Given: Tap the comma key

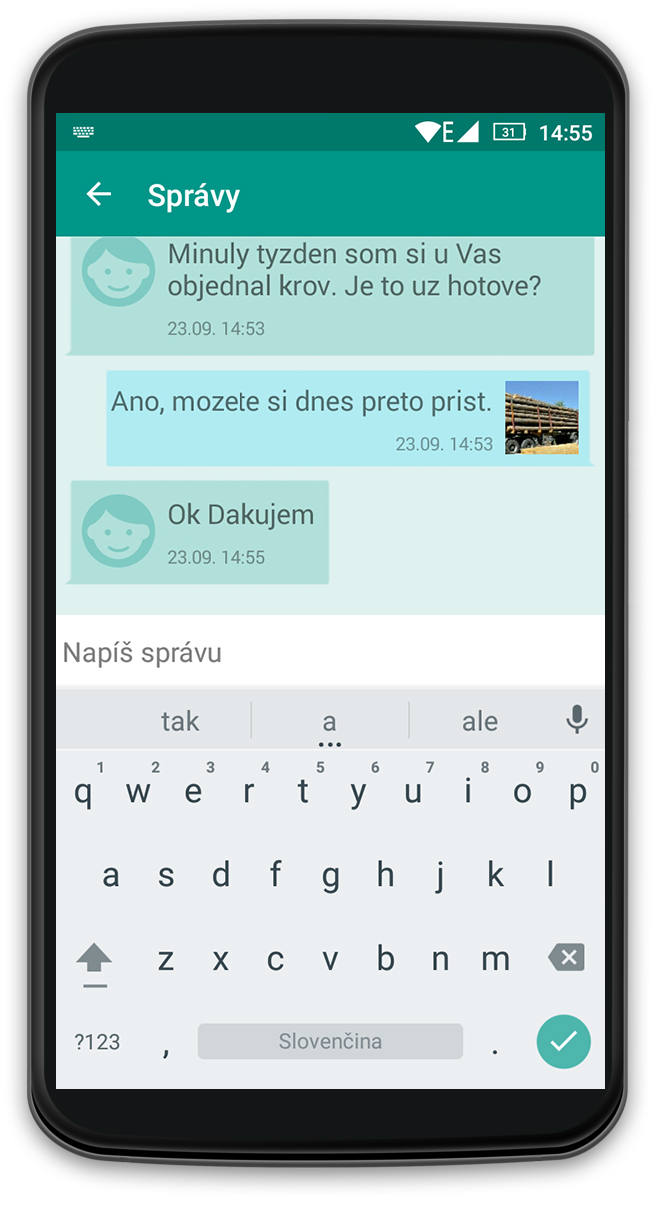Looking at the screenshot, I should point(165,1045).
